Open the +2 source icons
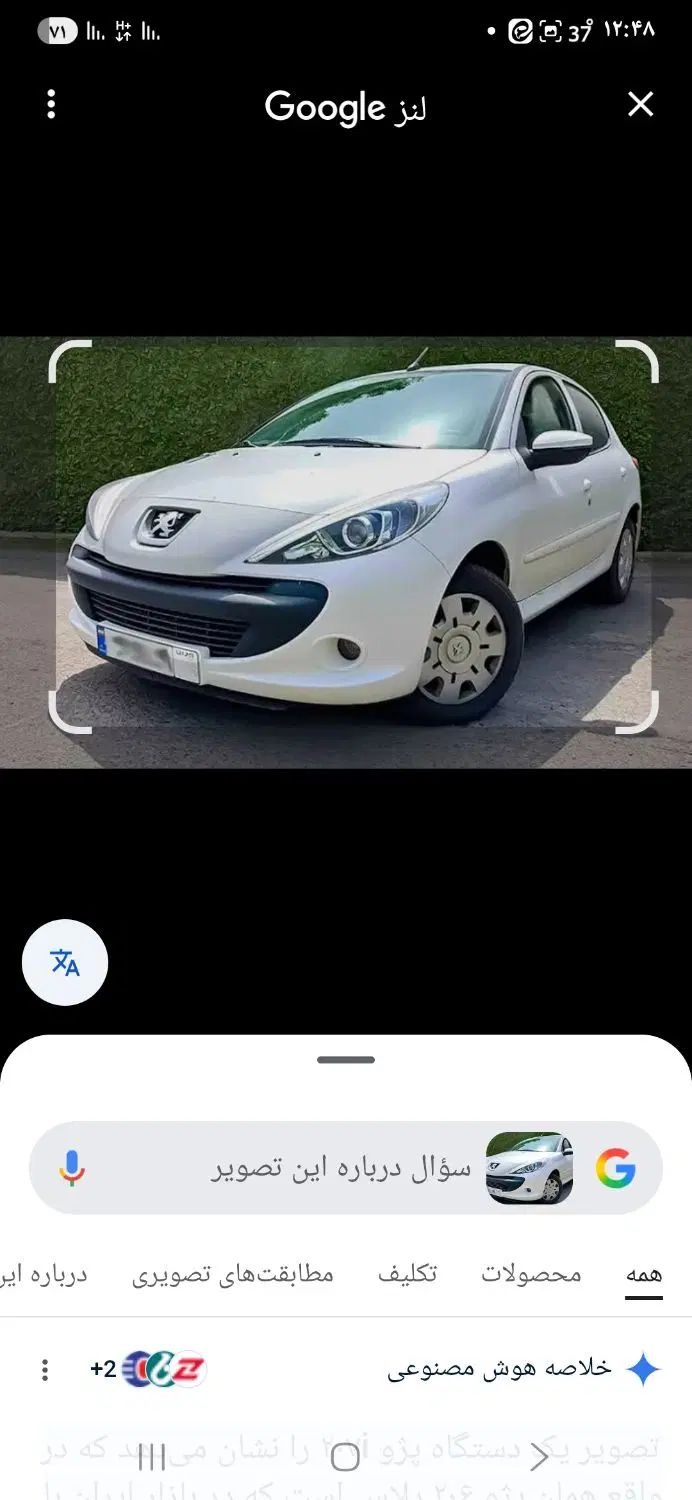Screen dimensions: 692x1500 click(x=150, y=1370)
